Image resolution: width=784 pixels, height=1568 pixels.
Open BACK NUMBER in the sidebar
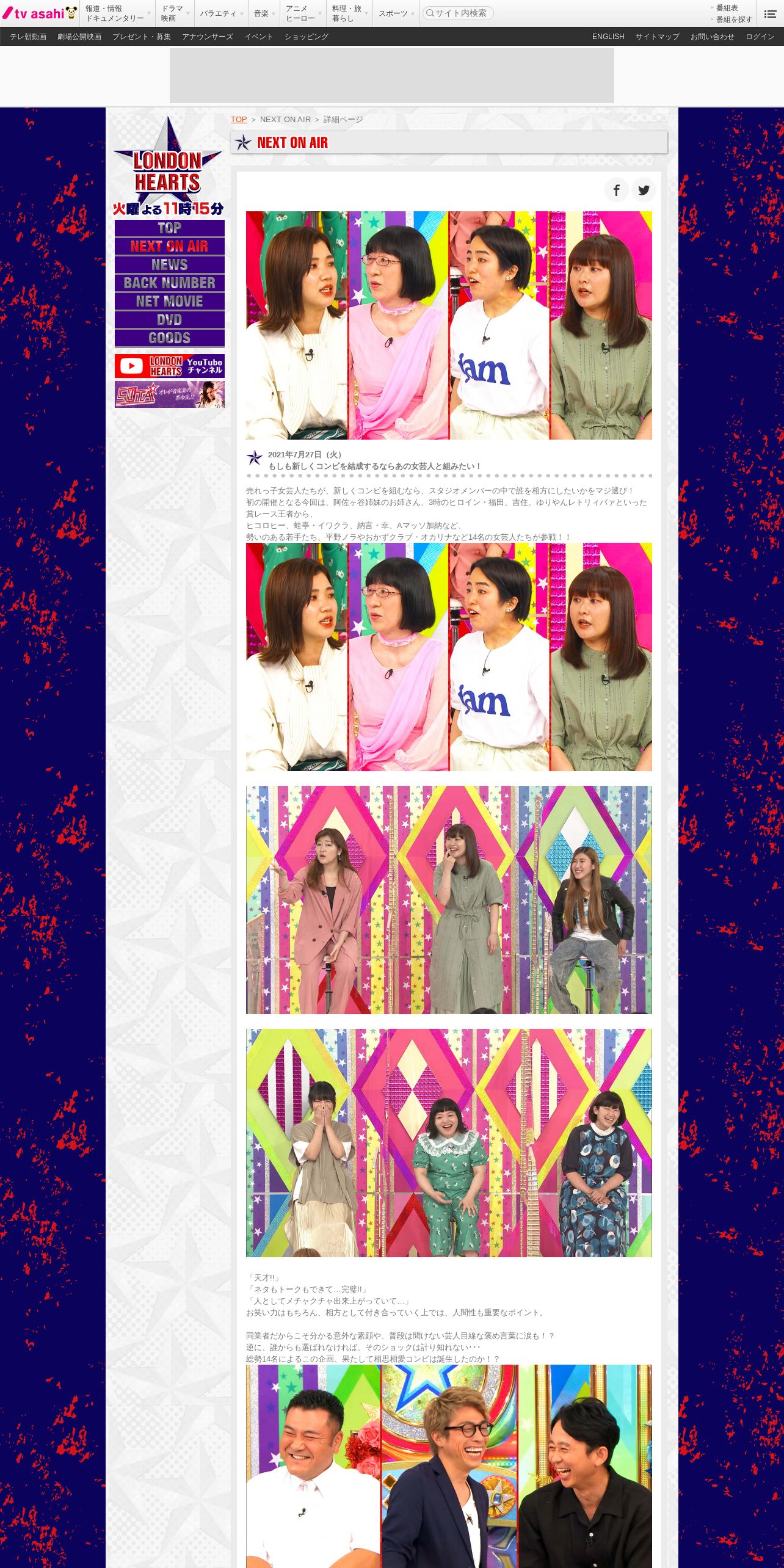pos(170,283)
